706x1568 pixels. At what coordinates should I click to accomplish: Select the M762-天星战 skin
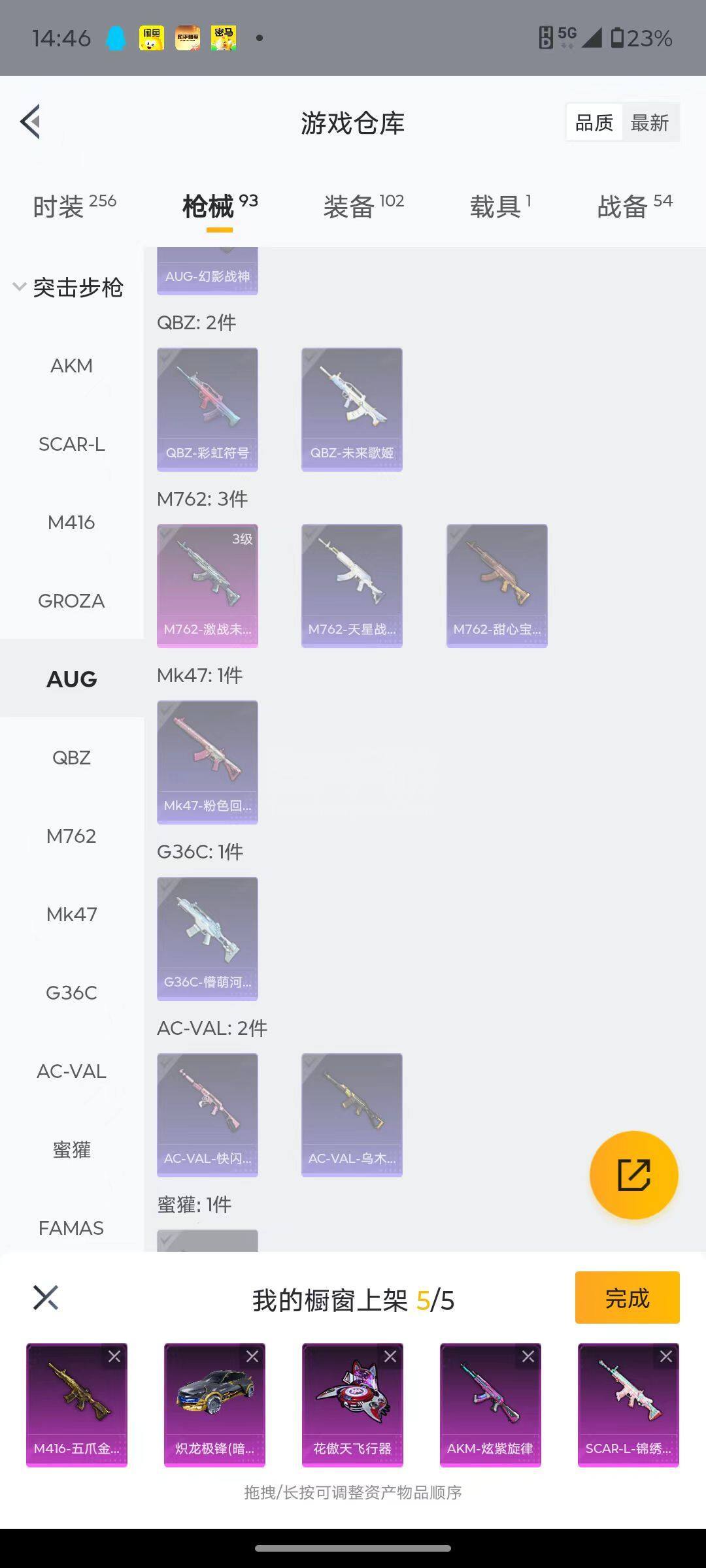point(352,585)
